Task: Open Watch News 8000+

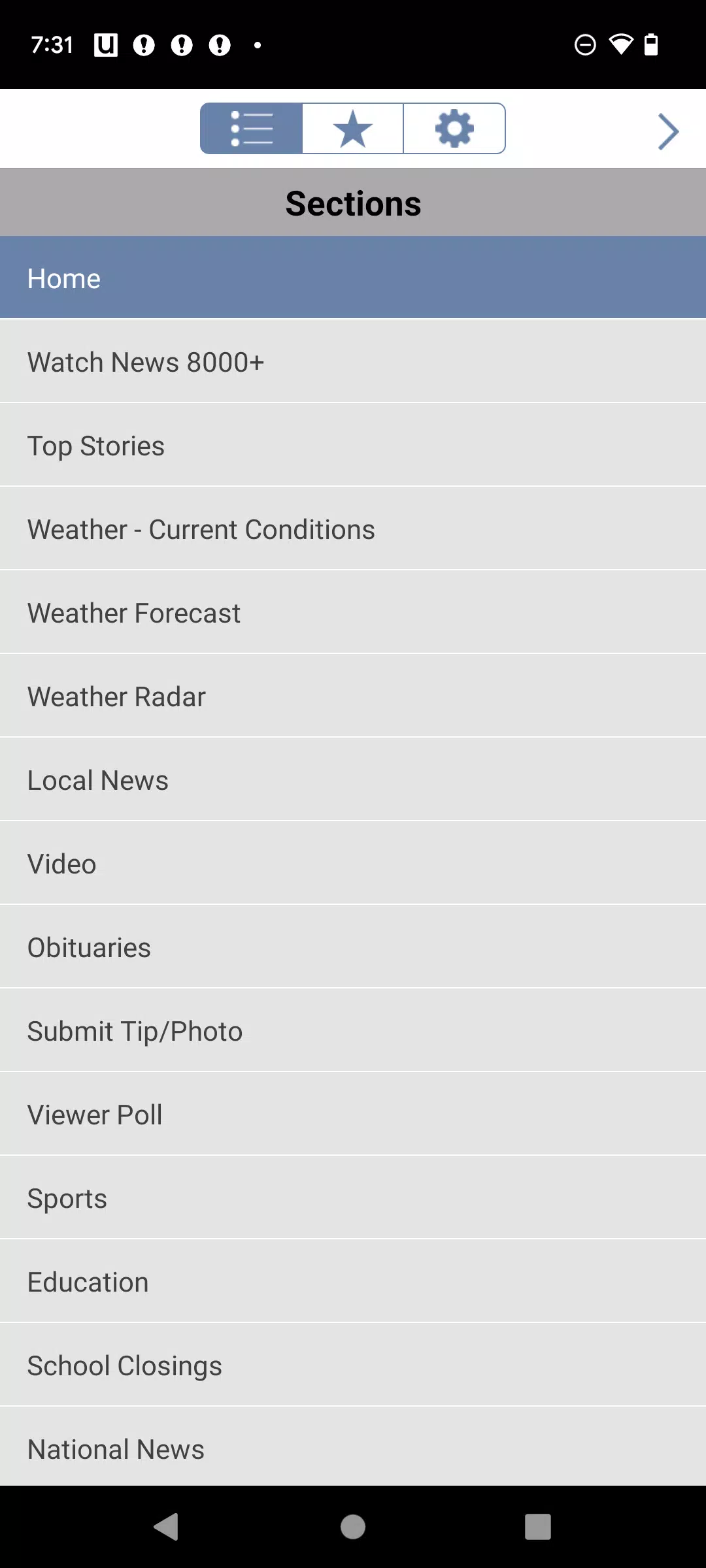Action: tap(353, 361)
